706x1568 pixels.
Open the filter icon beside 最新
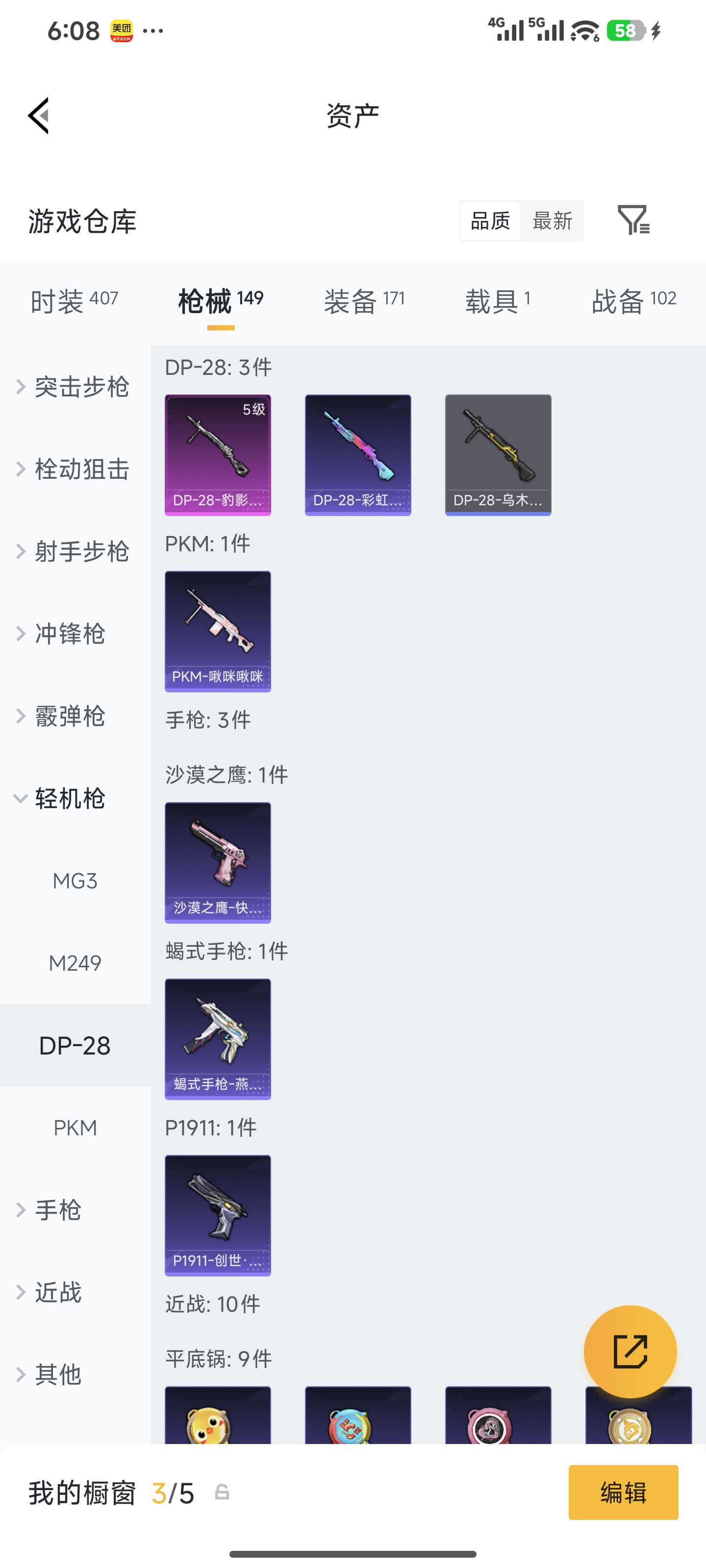pos(633,220)
